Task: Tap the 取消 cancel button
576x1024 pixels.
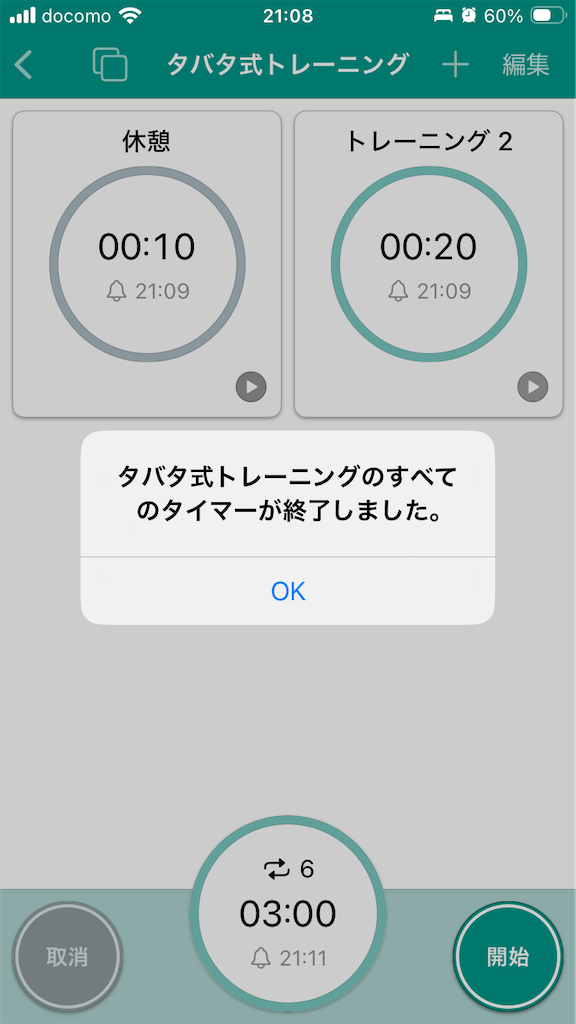Action: (x=67, y=957)
